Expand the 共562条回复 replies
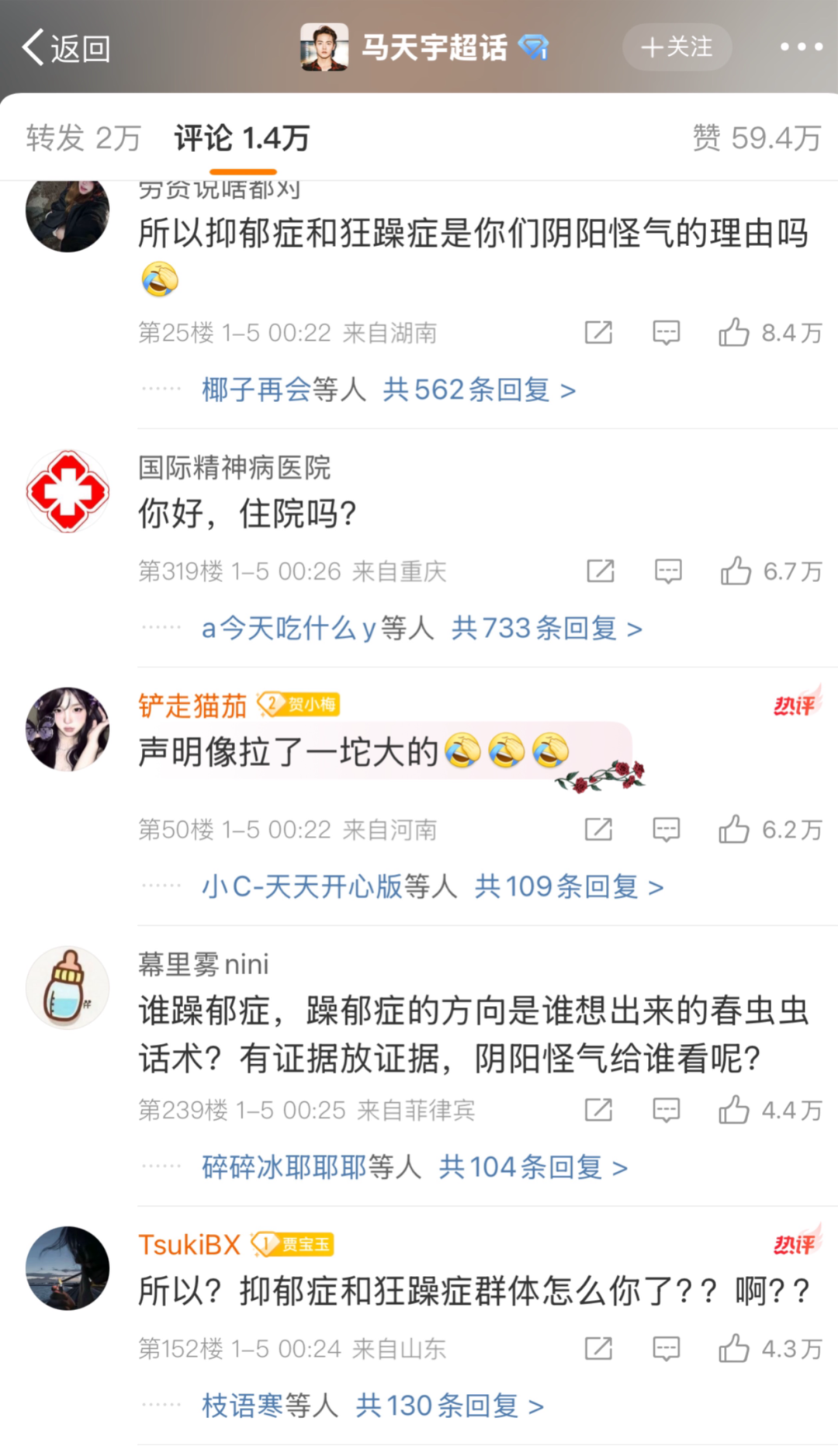838x1456 pixels. pyautogui.click(x=480, y=390)
